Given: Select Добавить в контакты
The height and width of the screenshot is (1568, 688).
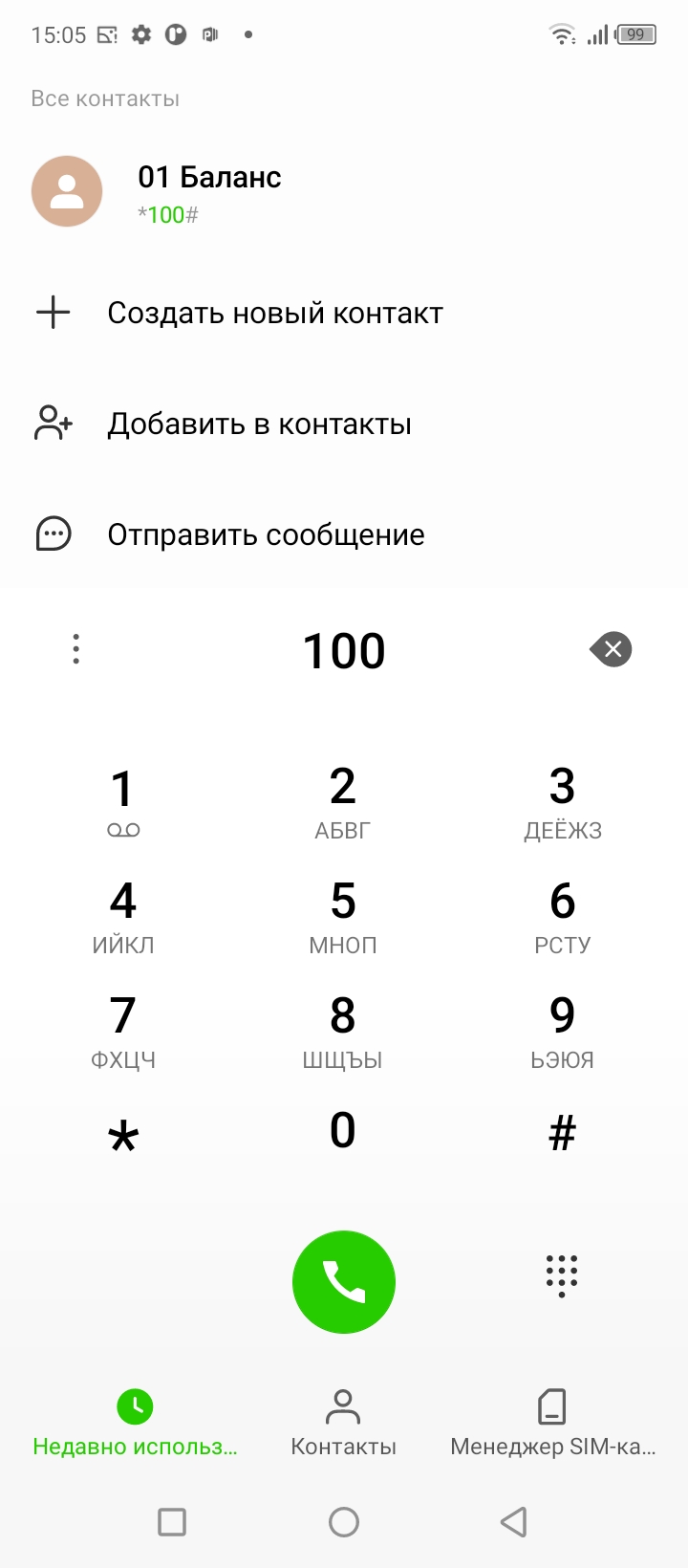Looking at the screenshot, I should click(x=259, y=424).
